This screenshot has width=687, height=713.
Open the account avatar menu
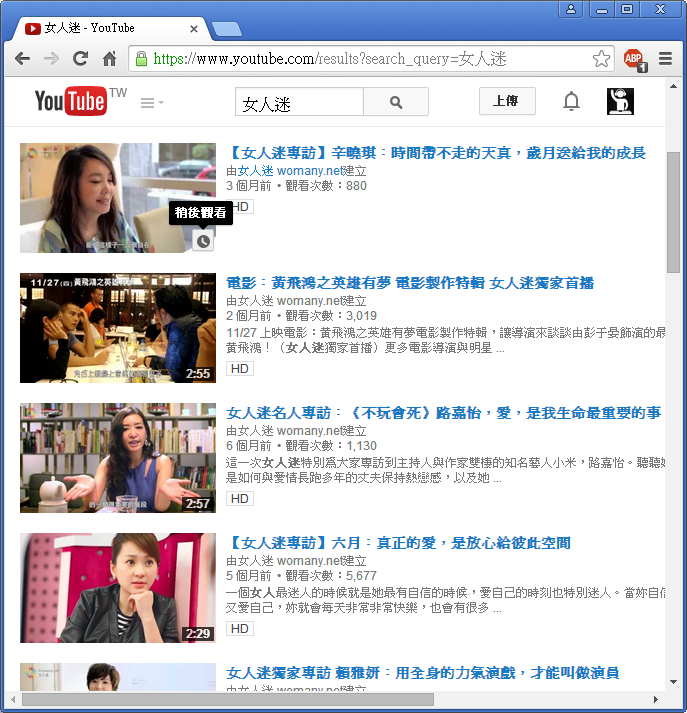(621, 101)
